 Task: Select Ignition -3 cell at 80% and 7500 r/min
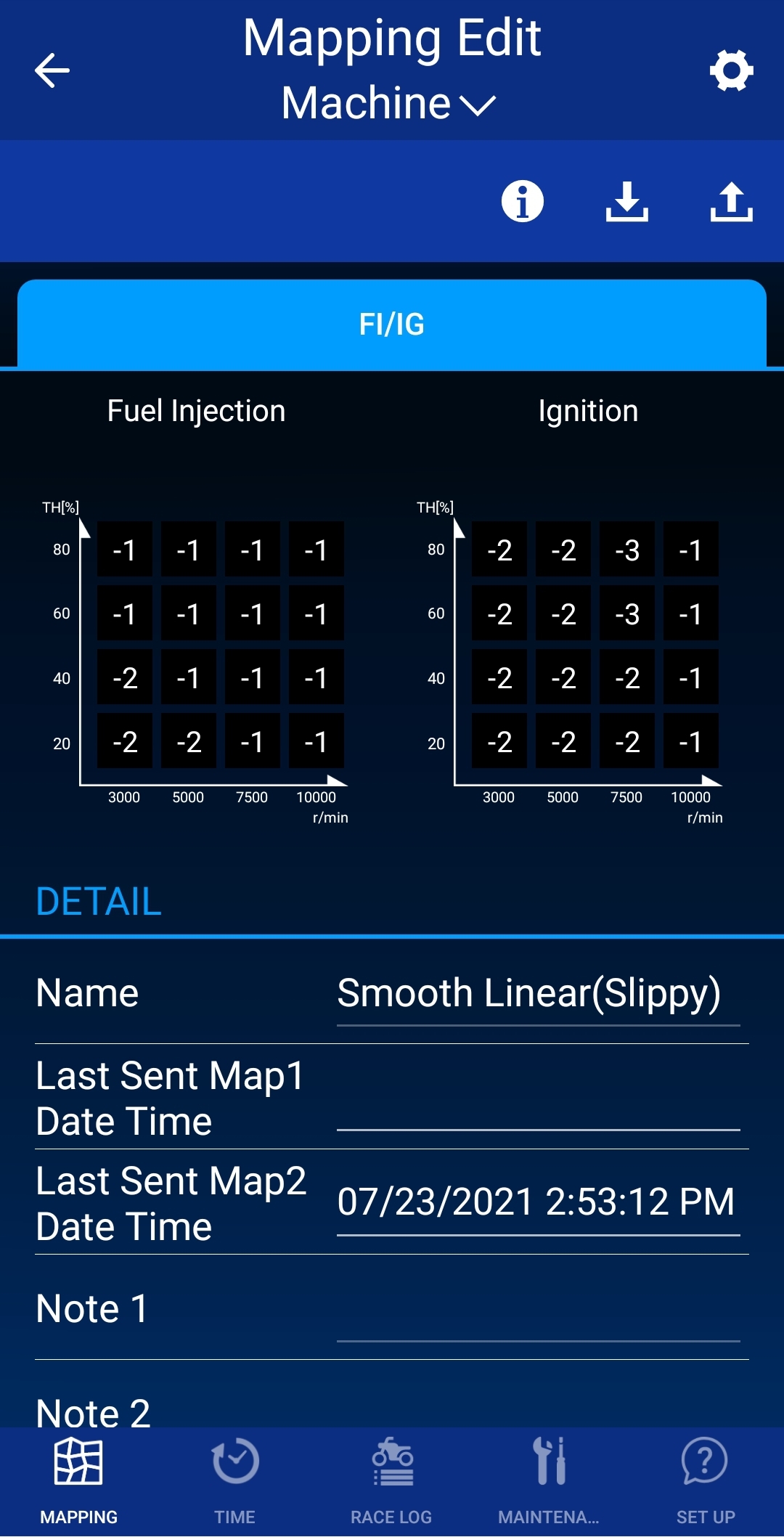[x=626, y=550]
